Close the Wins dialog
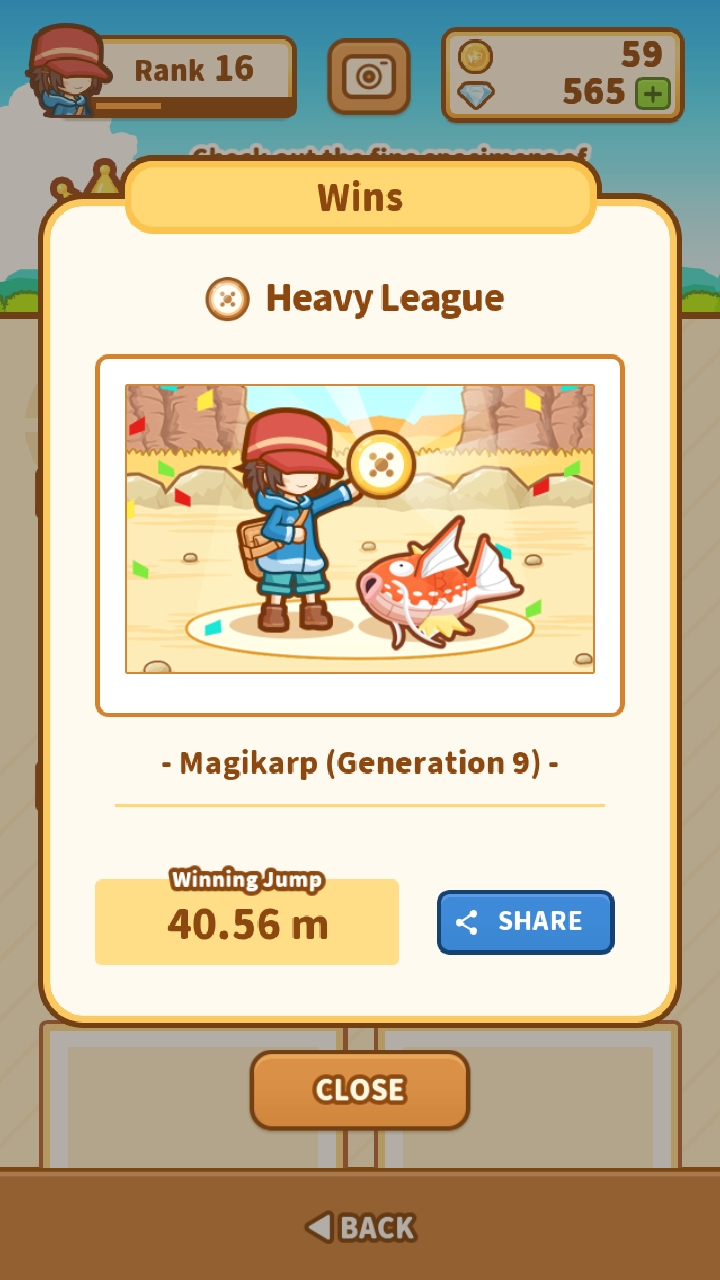Screen dimensions: 720x1280 360,1089
